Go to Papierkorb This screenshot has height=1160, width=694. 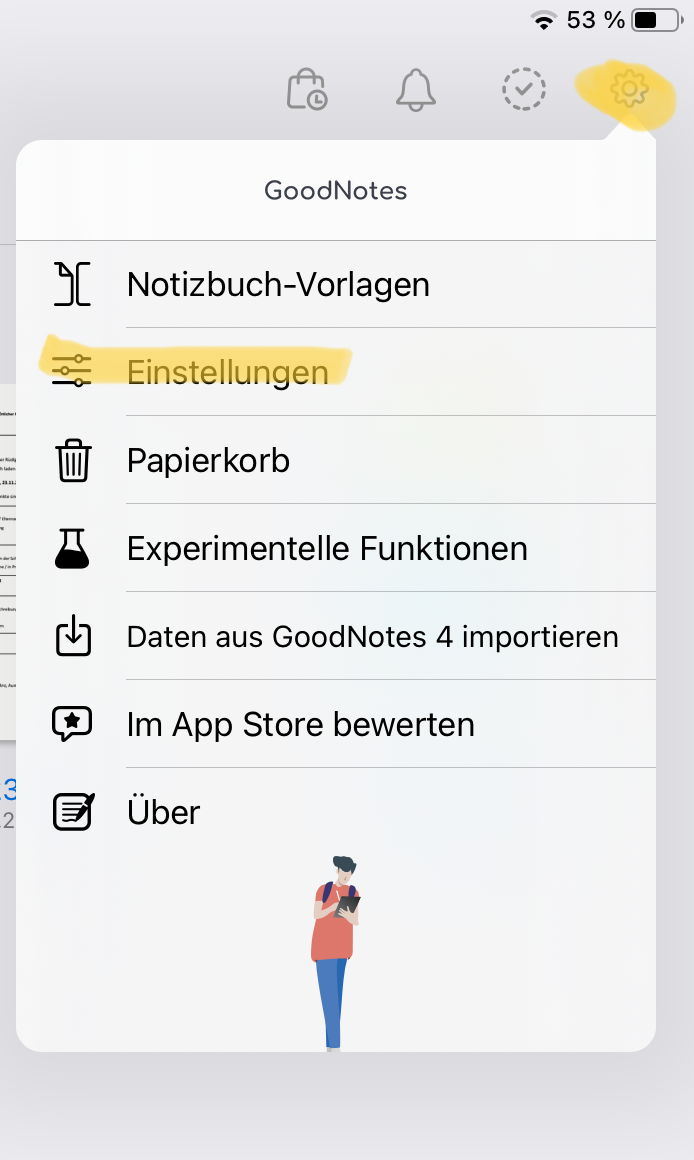point(208,461)
